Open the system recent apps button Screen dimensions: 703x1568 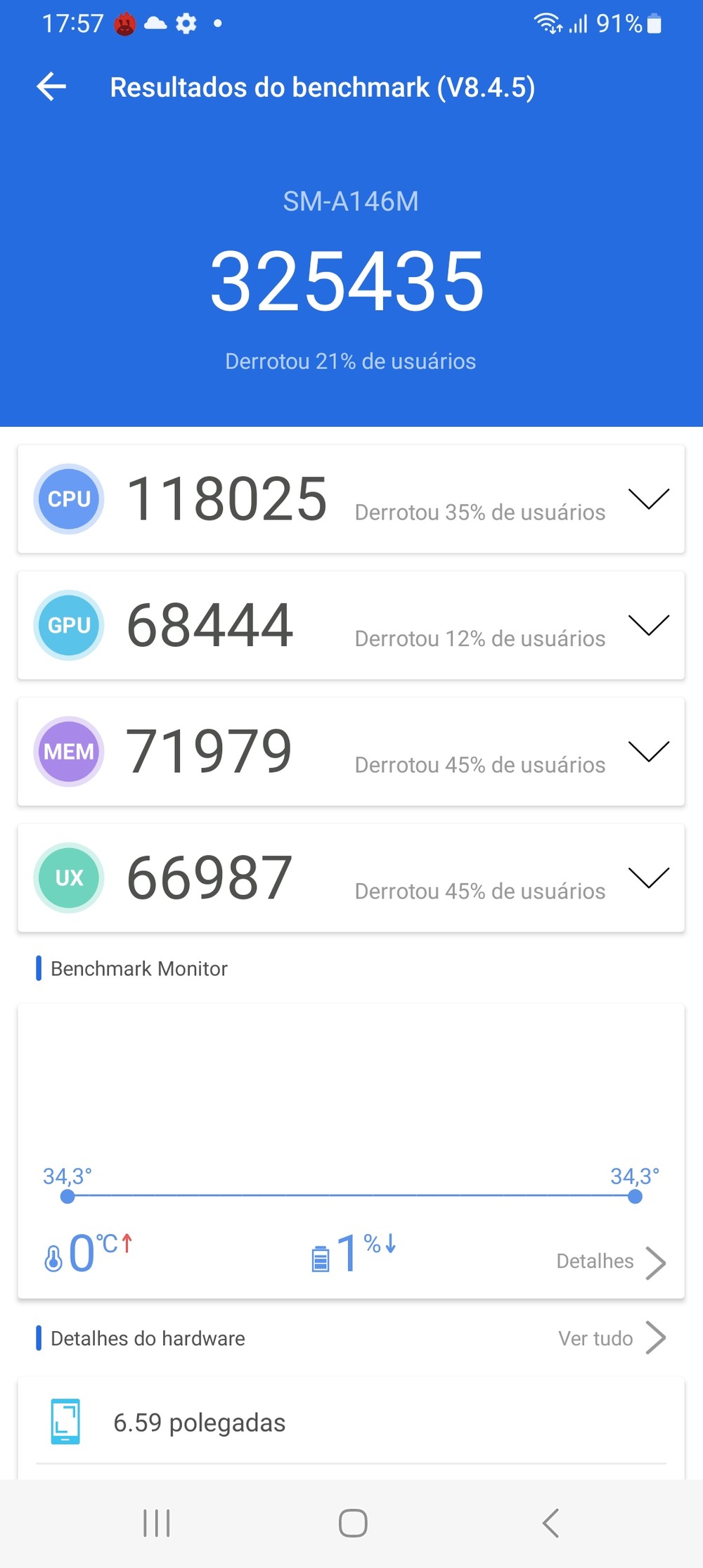(157, 1523)
